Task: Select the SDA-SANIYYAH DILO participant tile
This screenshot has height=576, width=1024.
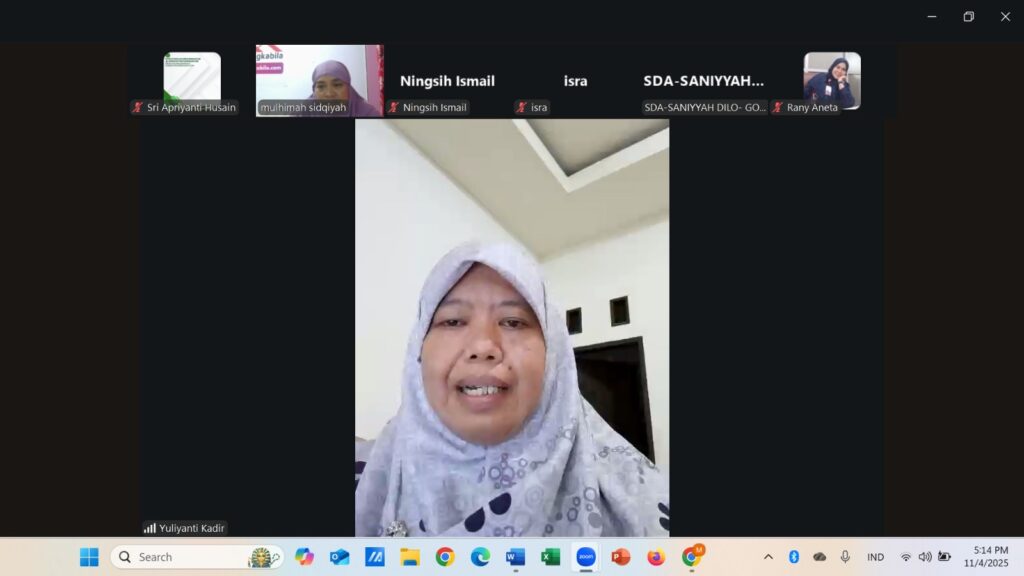Action: (704, 82)
